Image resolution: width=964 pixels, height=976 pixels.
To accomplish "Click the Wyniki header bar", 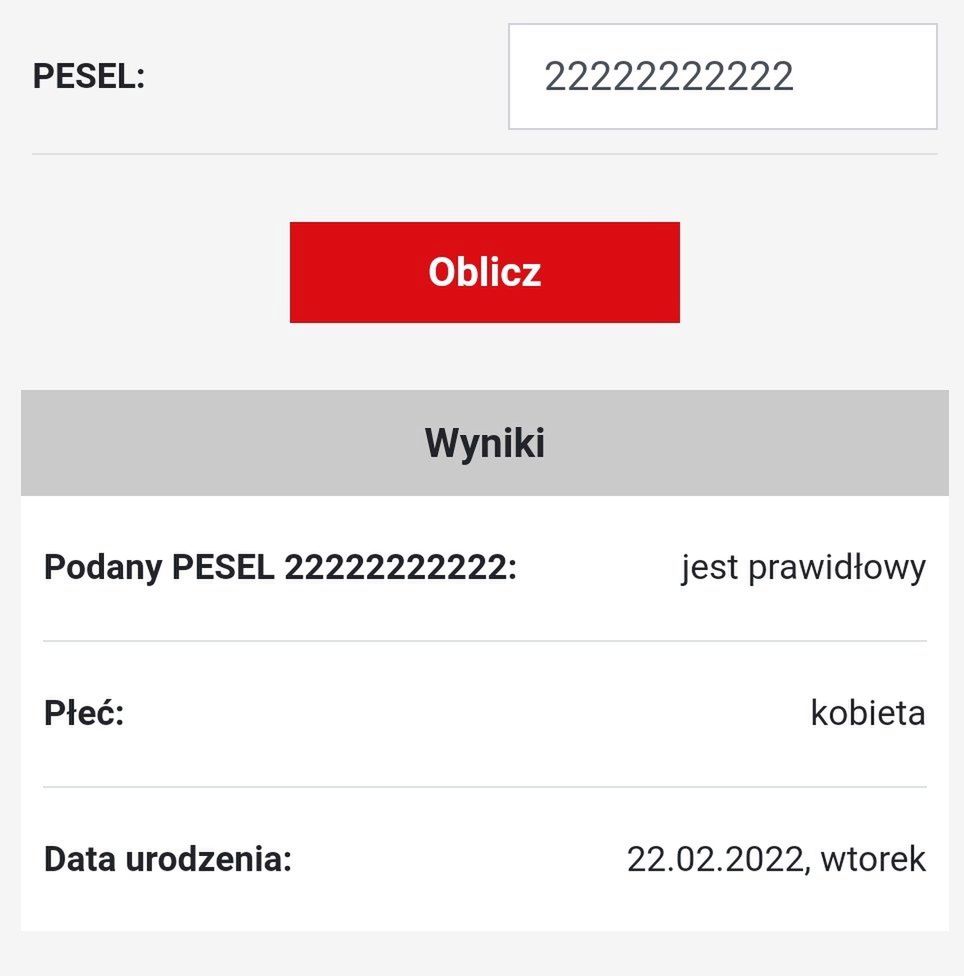I will click(484, 441).
